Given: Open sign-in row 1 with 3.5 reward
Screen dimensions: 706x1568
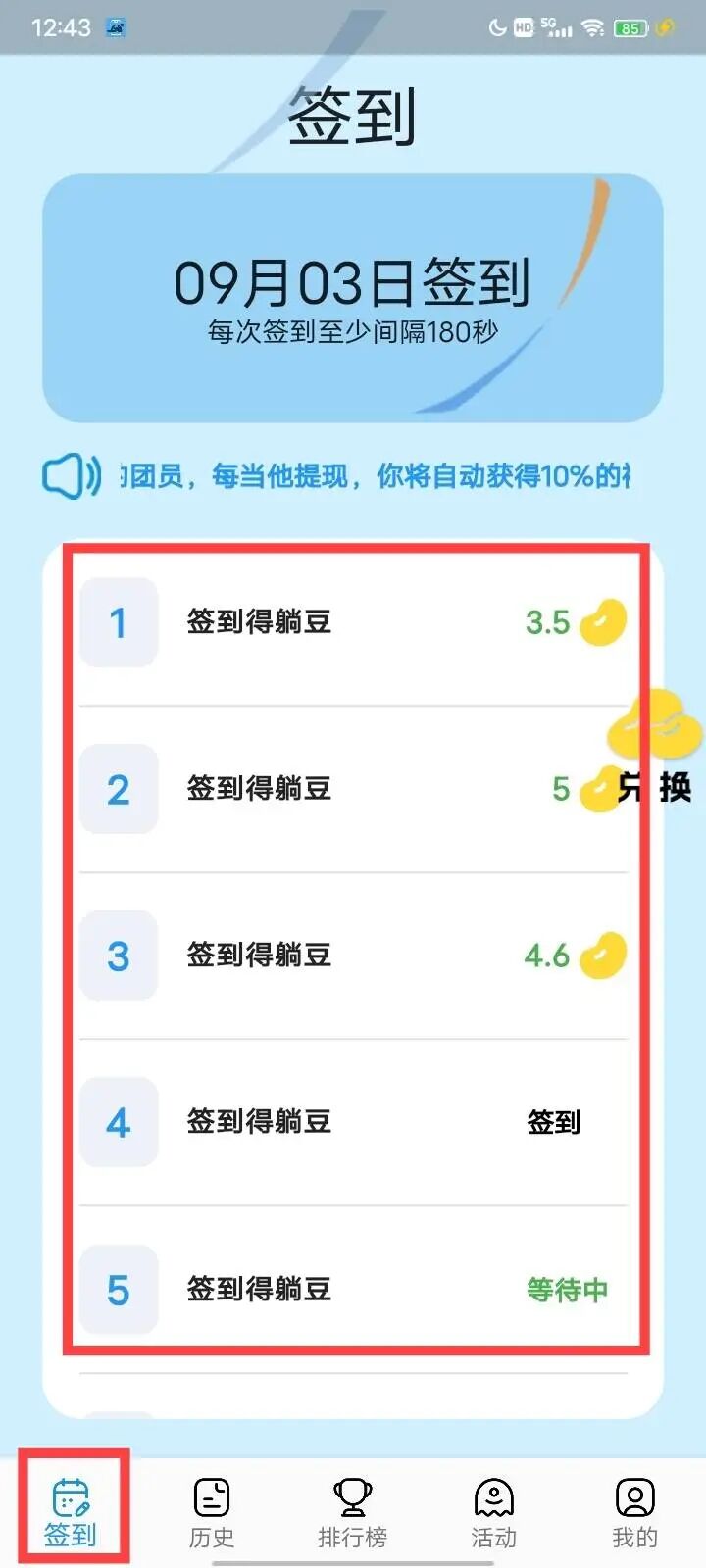Looking at the screenshot, I should [353, 622].
